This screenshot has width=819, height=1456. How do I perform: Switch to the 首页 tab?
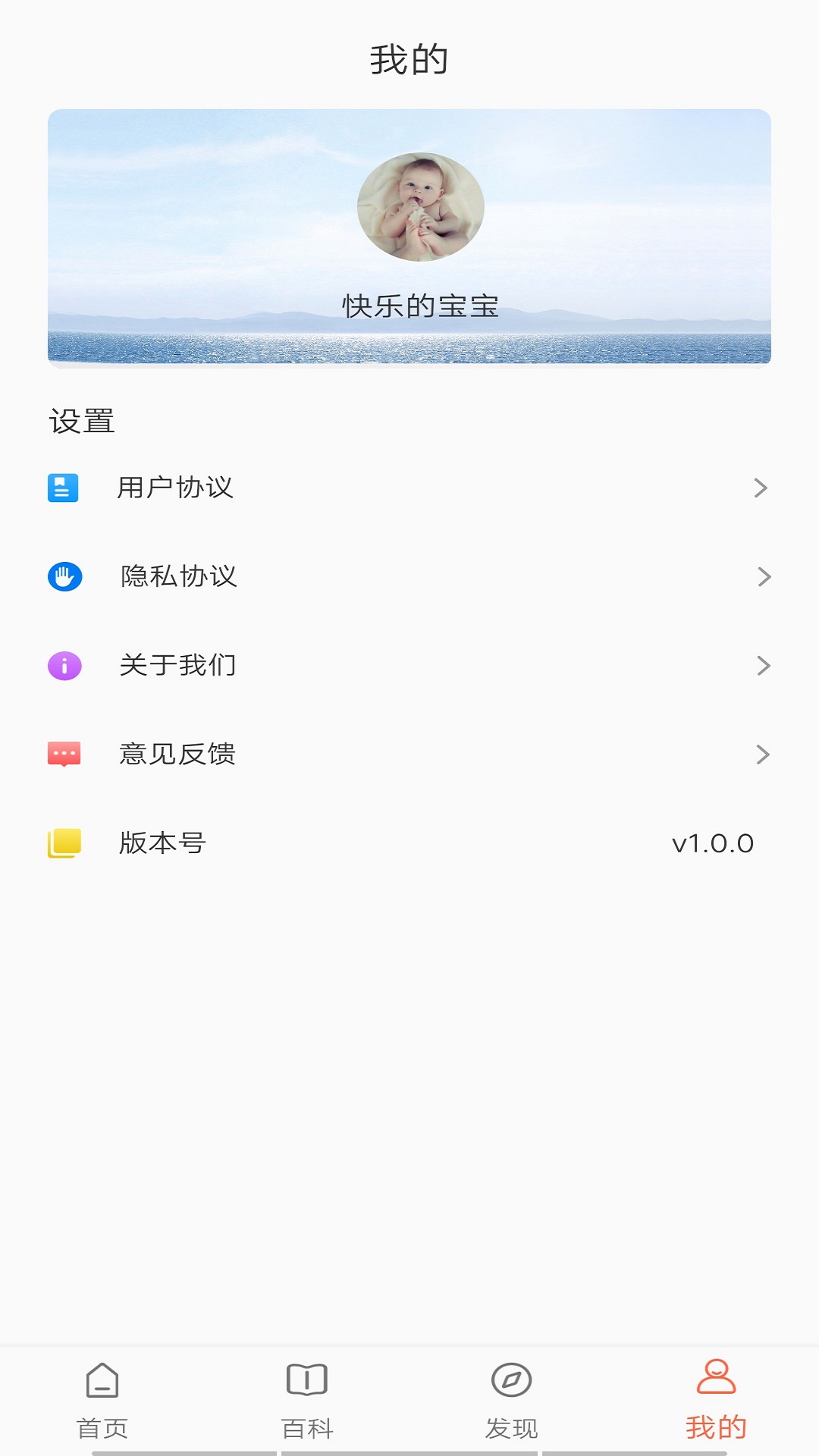coord(102,1400)
